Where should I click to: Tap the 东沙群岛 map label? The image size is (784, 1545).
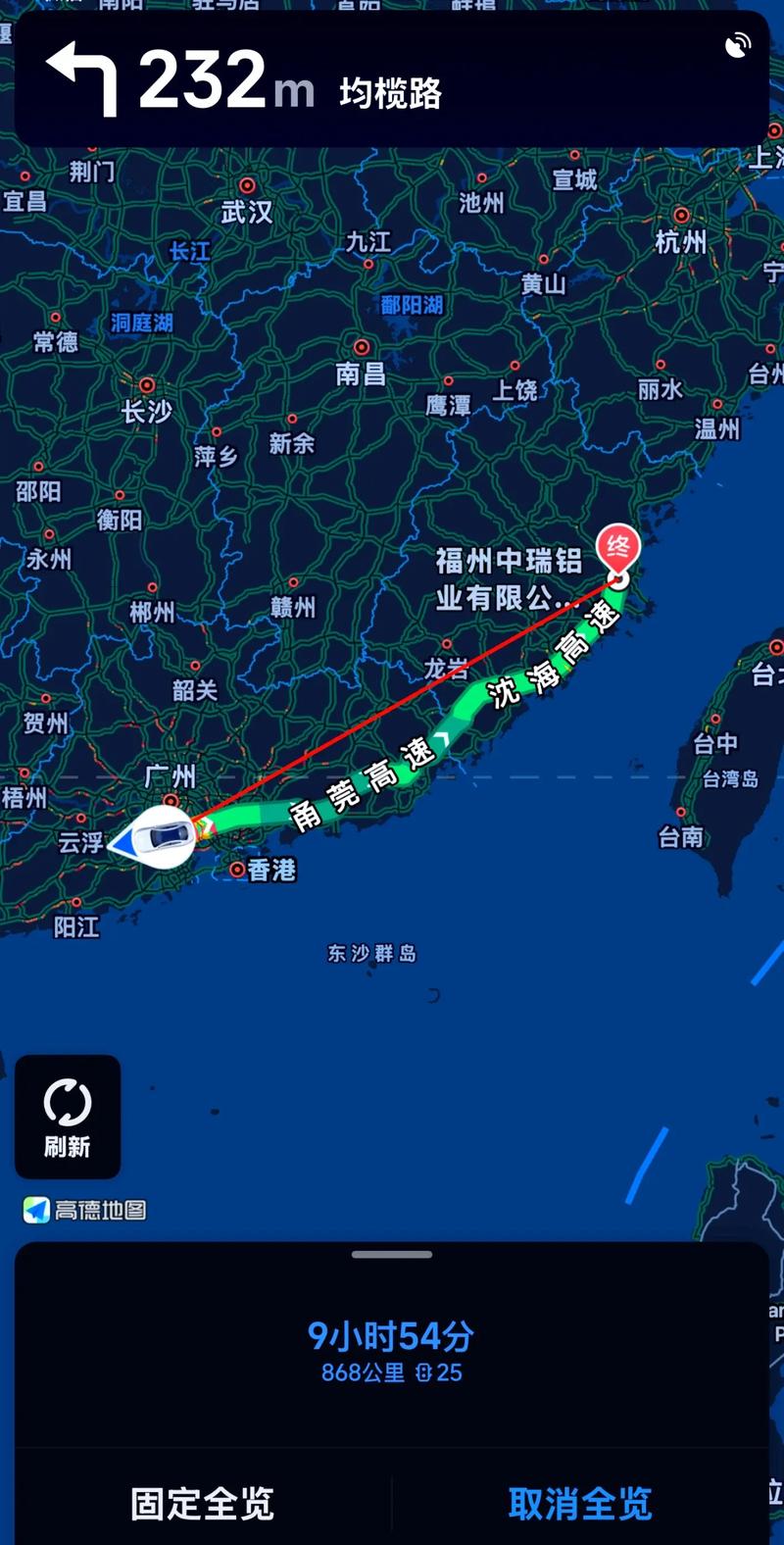click(x=371, y=951)
